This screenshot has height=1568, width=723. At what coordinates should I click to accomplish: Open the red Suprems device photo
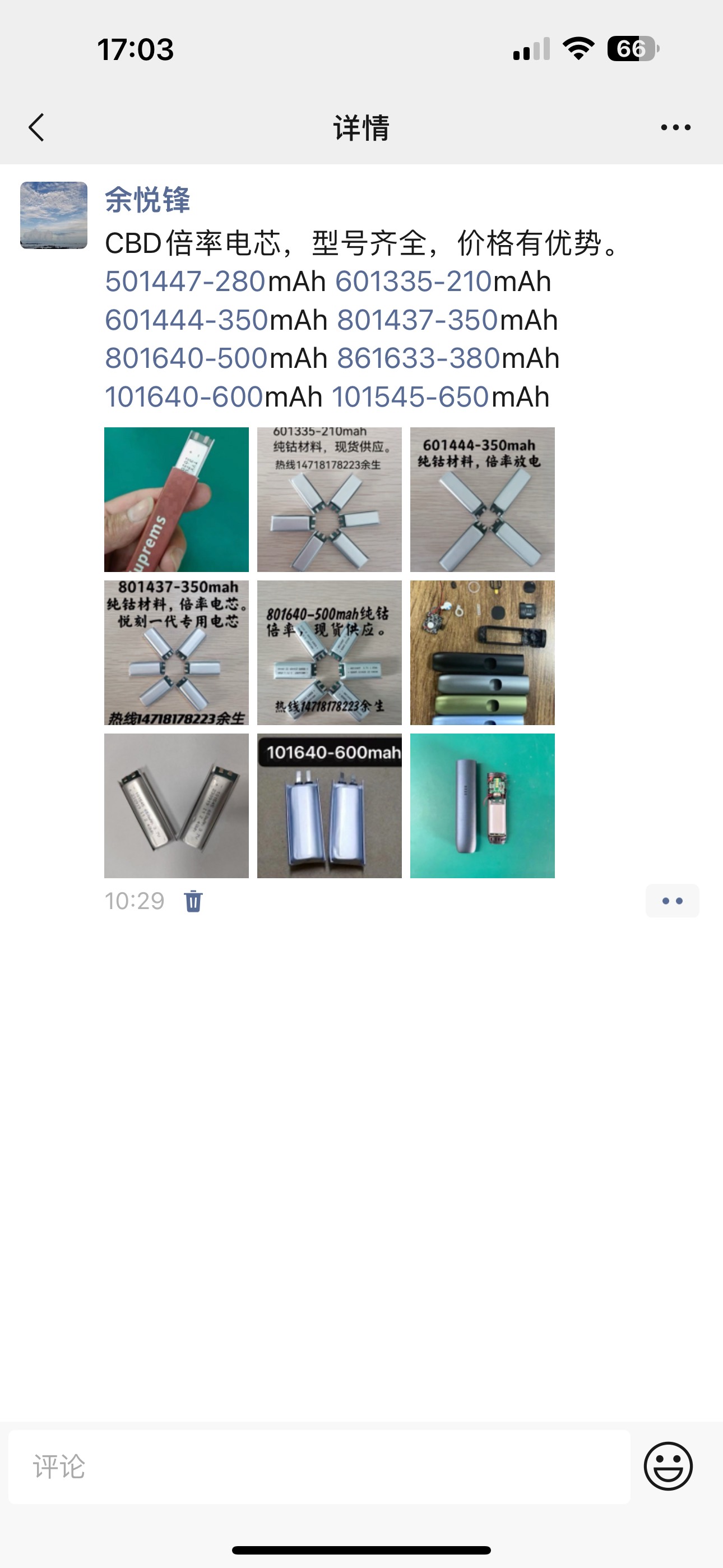(177, 499)
